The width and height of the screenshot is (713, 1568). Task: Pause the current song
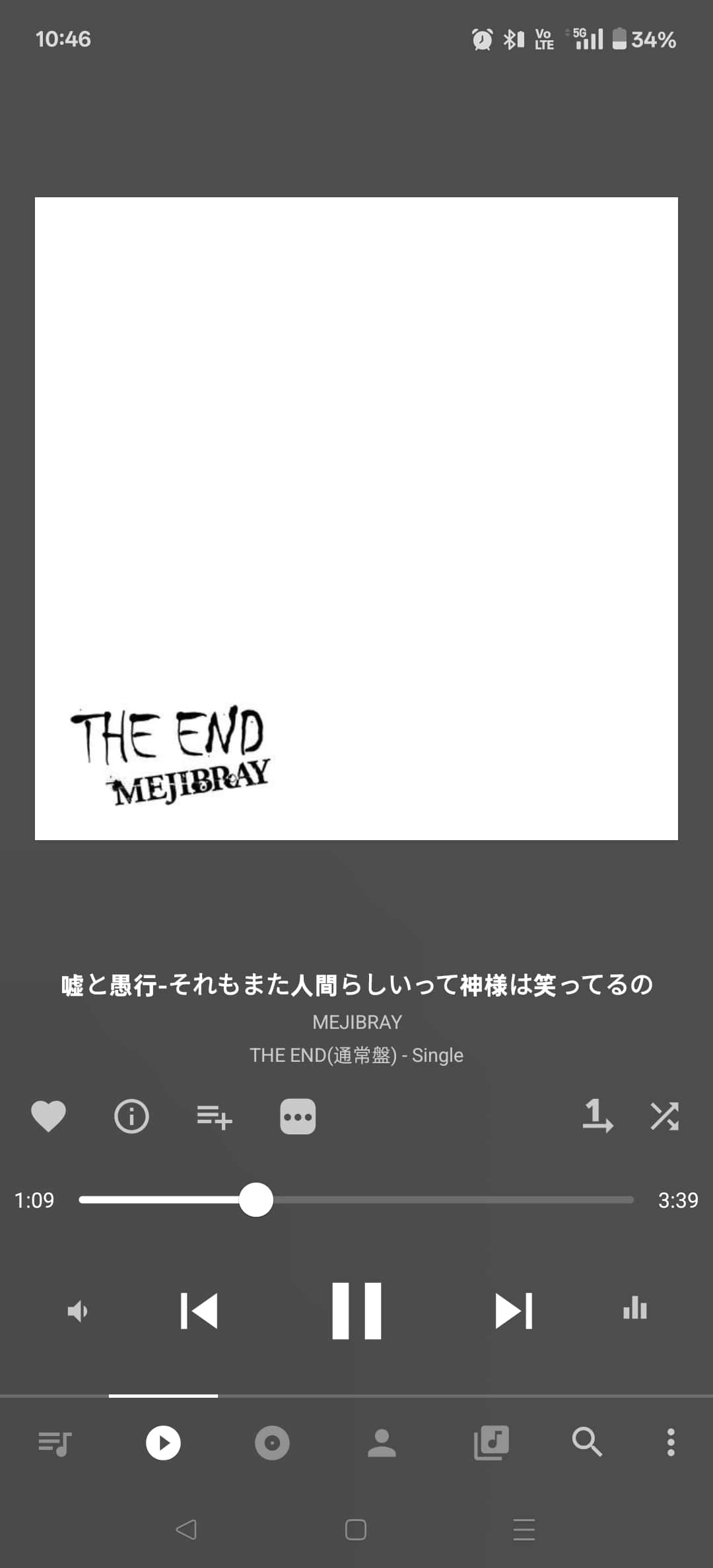[356, 1311]
